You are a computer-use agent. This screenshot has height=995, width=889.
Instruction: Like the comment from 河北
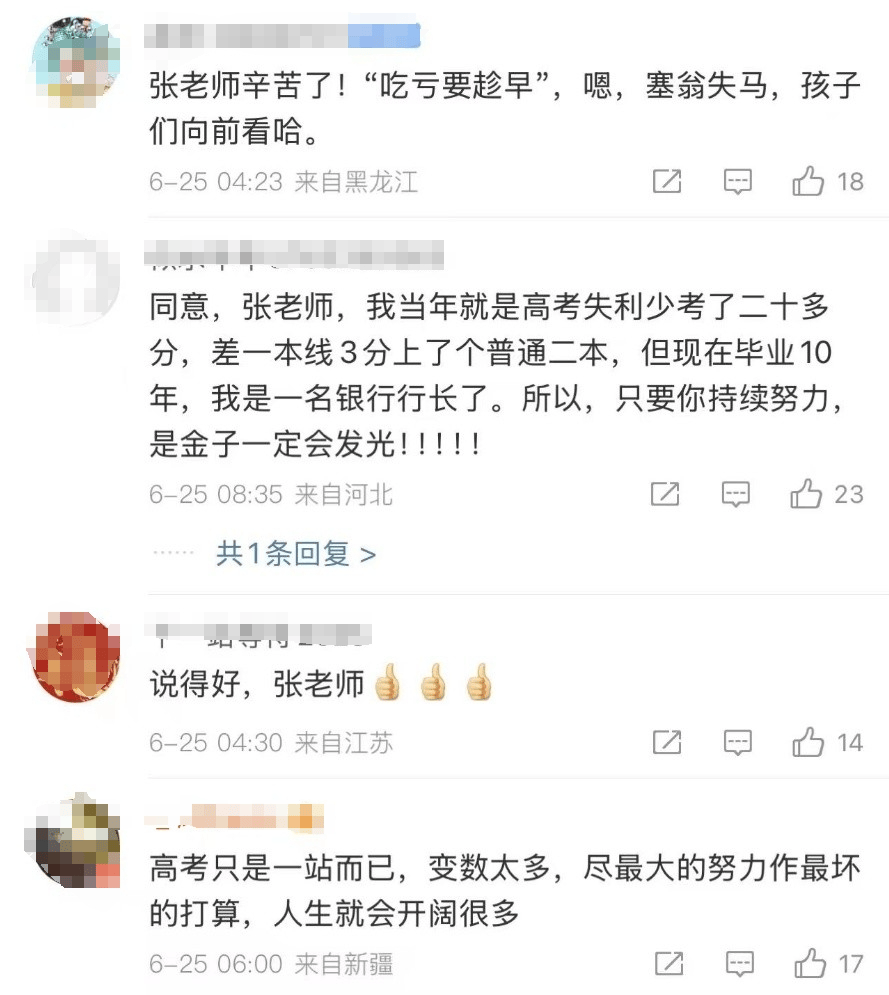[x=806, y=494]
